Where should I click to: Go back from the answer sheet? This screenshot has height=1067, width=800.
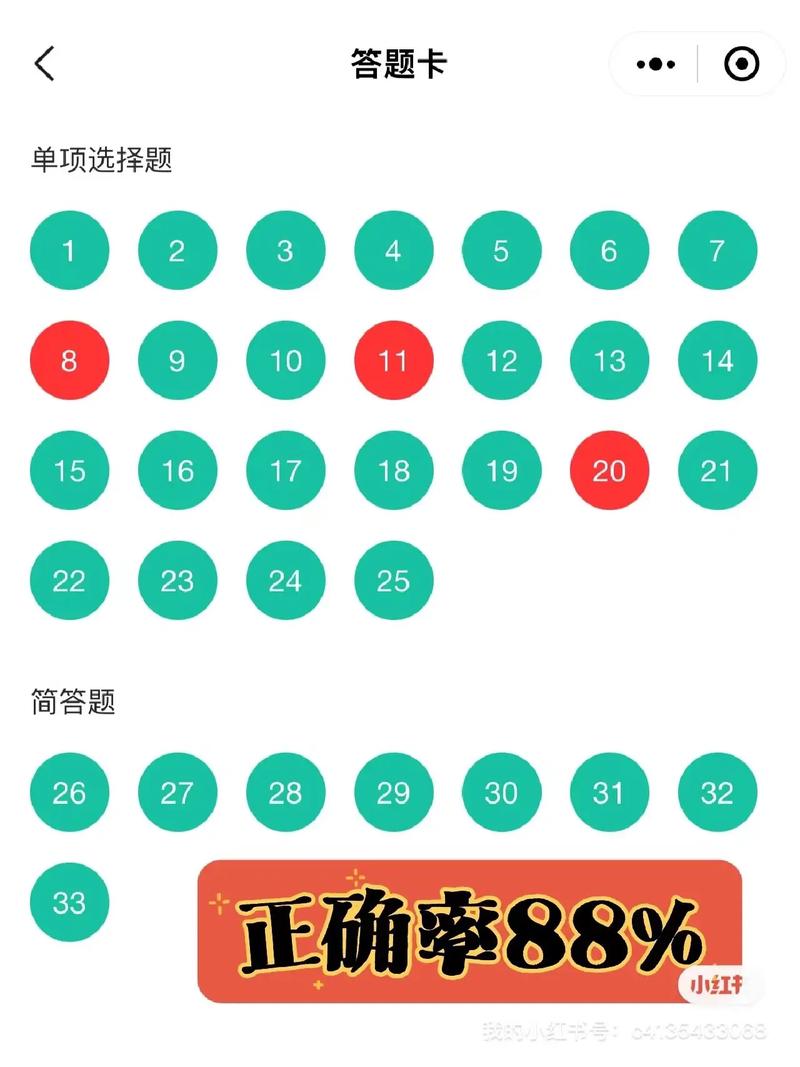pyautogui.click(x=45, y=64)
